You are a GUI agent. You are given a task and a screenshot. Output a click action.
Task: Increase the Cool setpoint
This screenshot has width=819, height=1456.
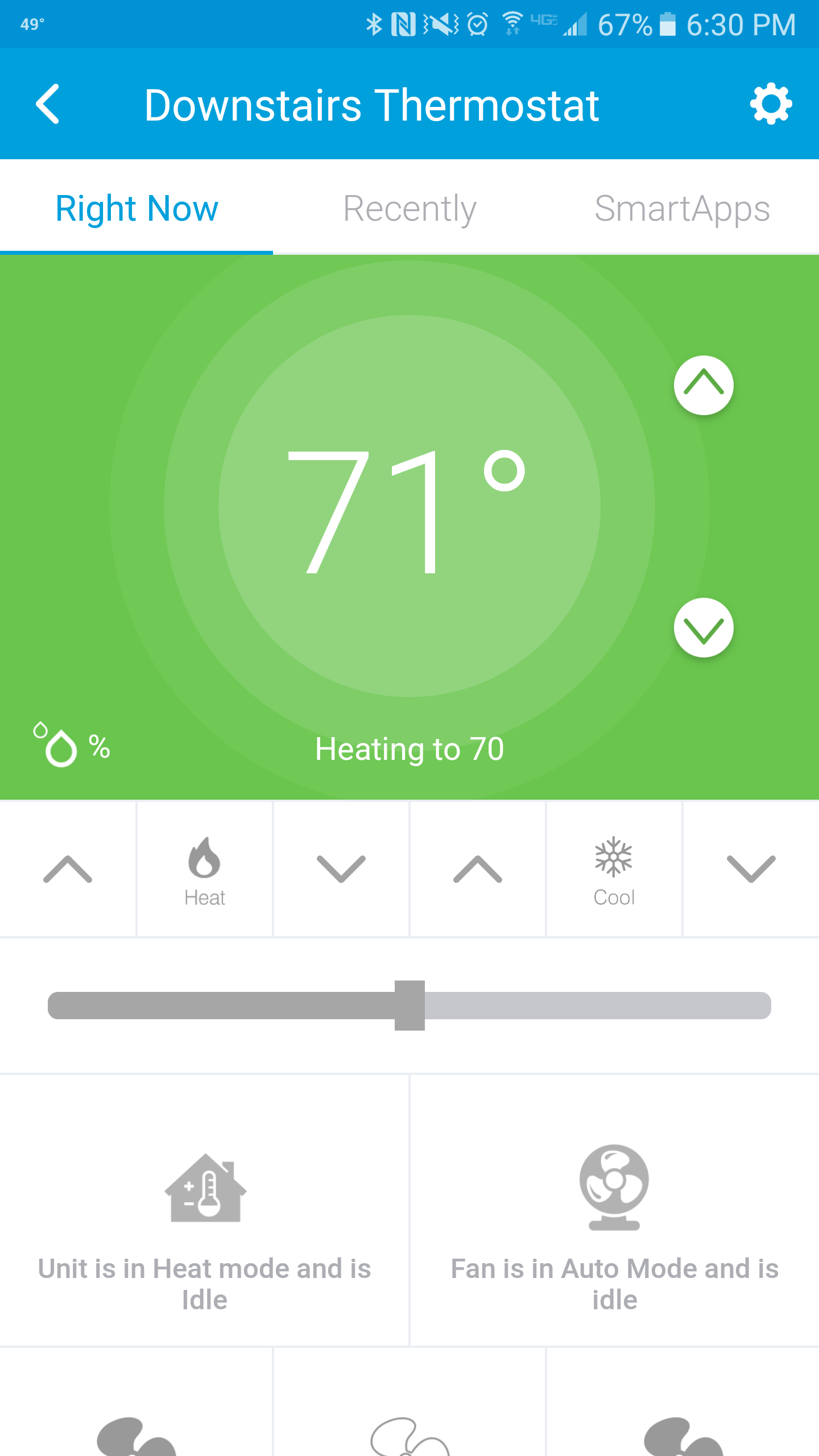pyautogui.click(x=478, y=869)
